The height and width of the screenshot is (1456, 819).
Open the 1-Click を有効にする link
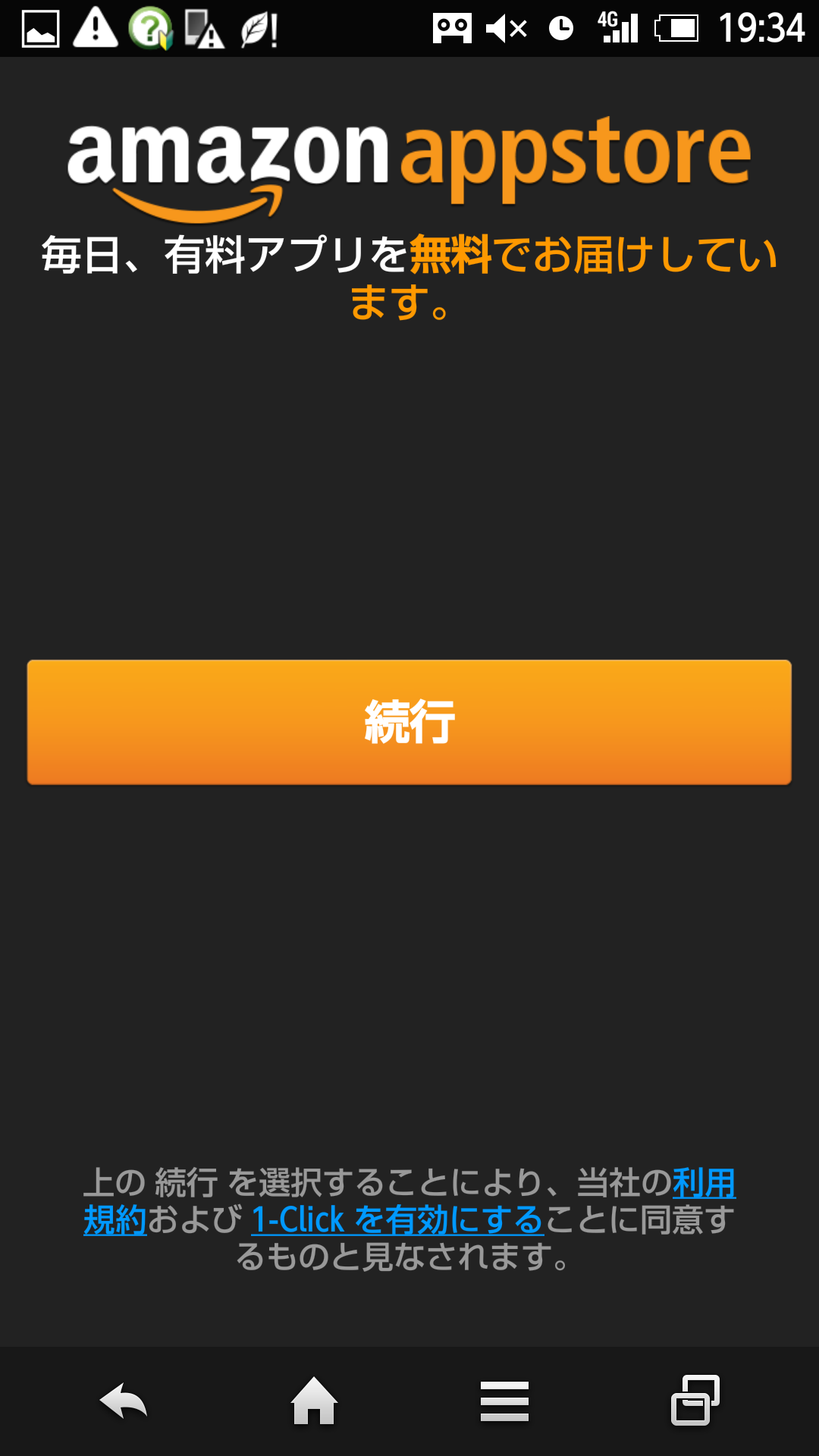click(397, 1220)
